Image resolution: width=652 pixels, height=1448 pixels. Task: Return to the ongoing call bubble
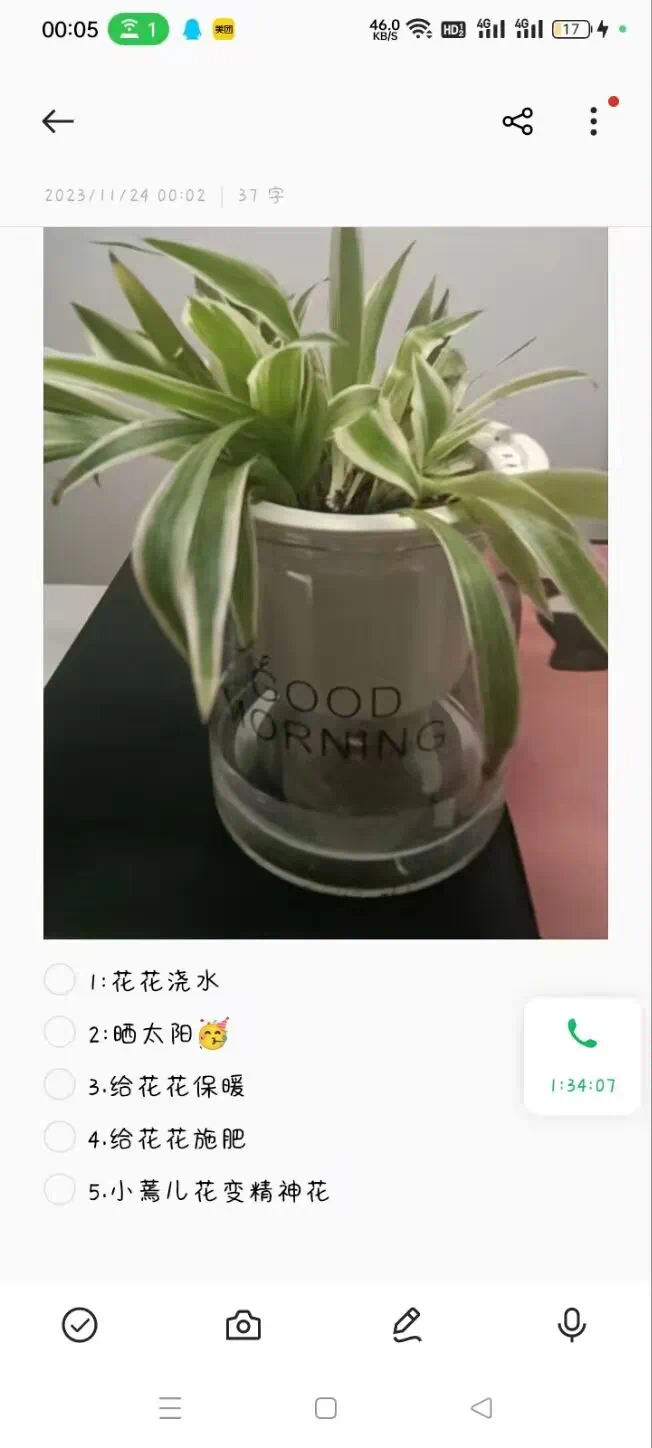[582, 1055]
